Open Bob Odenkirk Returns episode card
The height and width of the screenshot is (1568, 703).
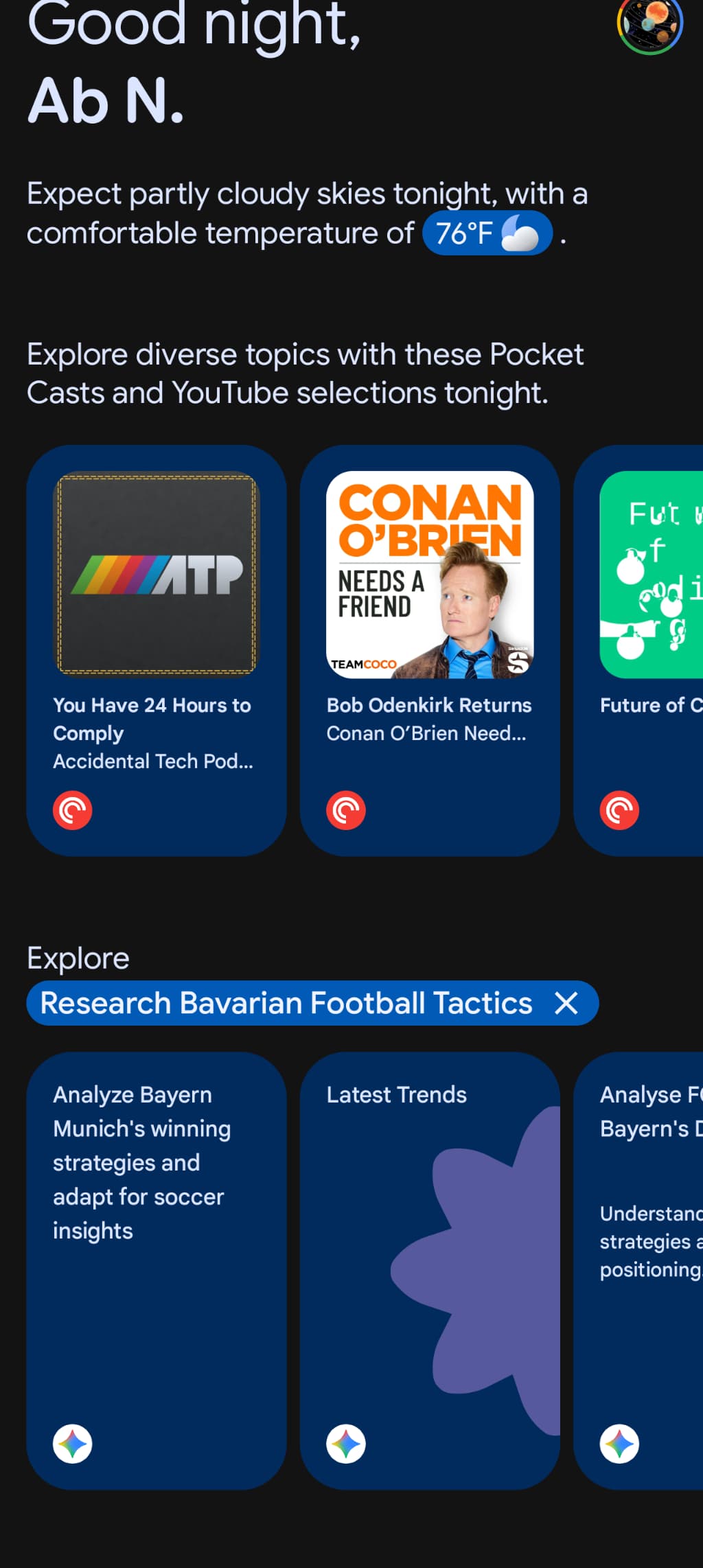429,649
